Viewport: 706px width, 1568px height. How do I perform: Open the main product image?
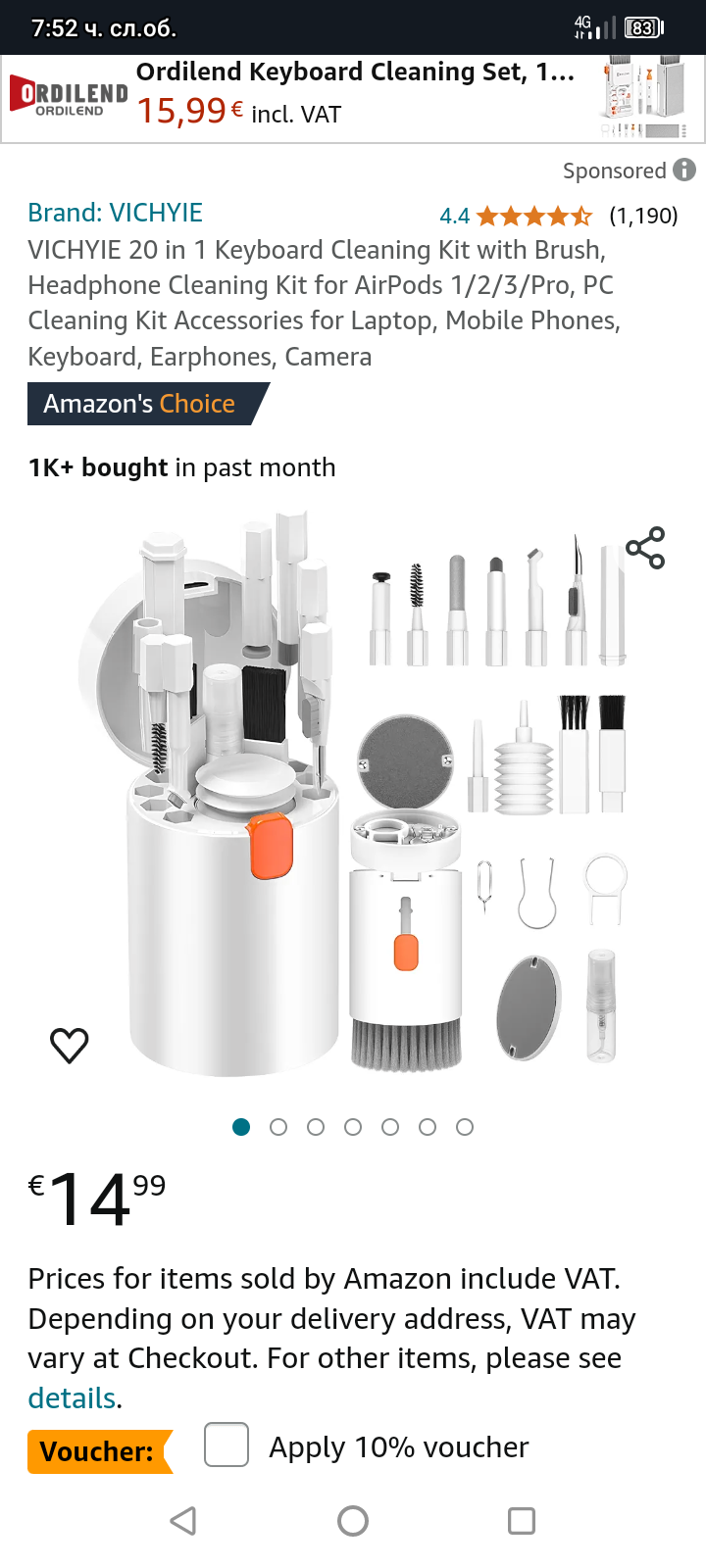click(353, 794)
